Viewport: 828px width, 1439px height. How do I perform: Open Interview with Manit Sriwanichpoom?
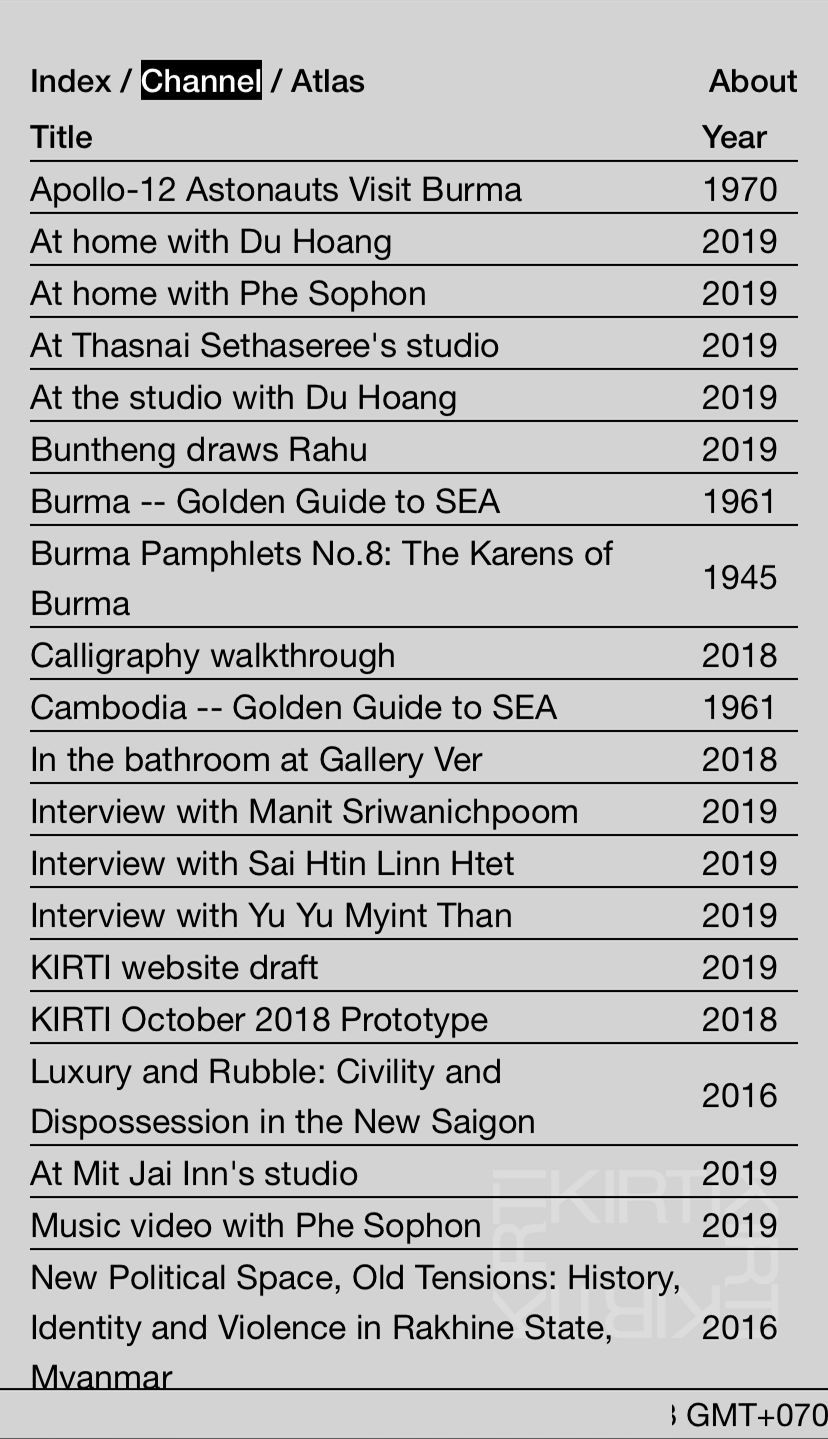click(304, 811)
